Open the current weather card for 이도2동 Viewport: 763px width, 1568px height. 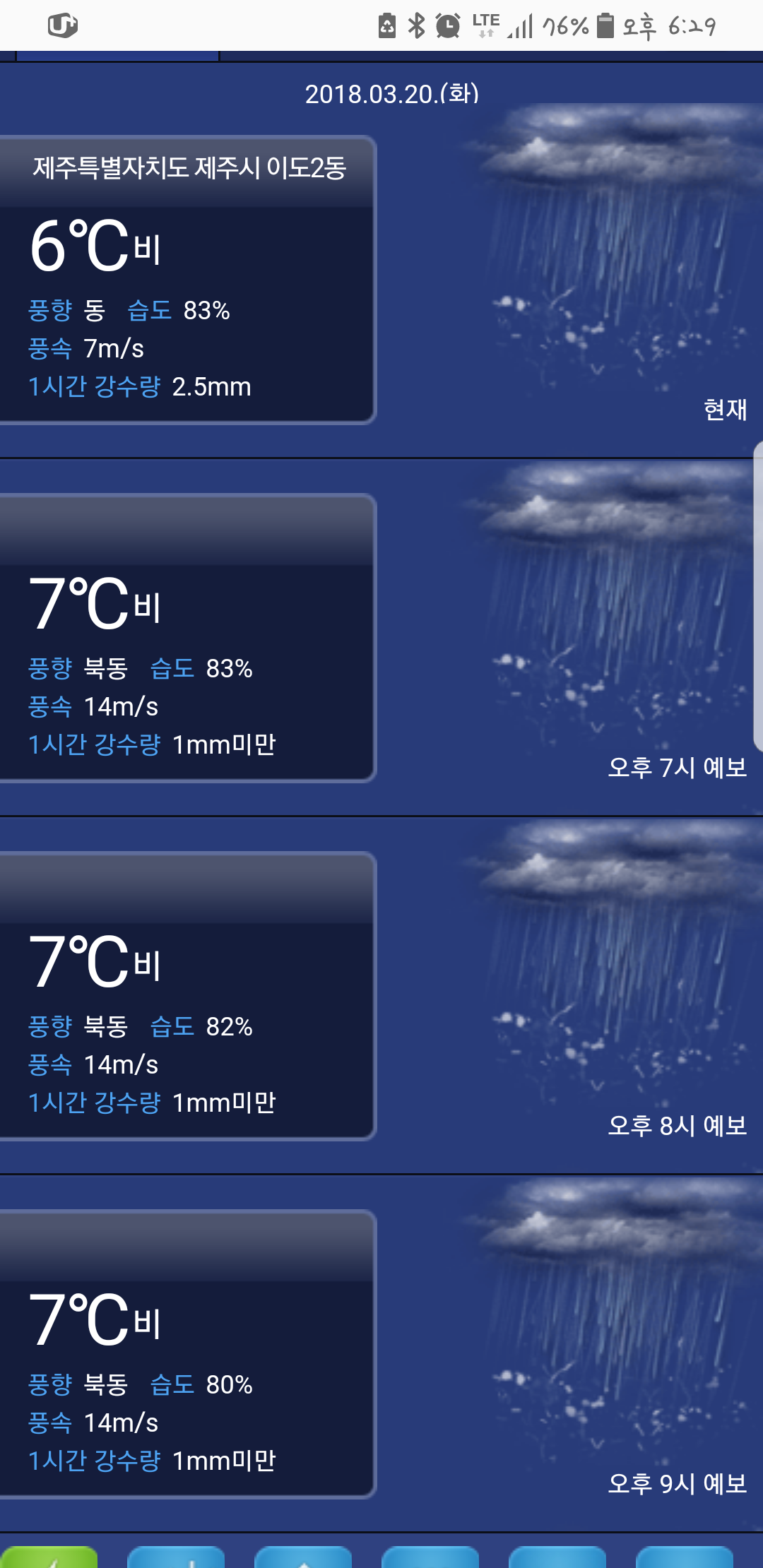click(187, 280)
